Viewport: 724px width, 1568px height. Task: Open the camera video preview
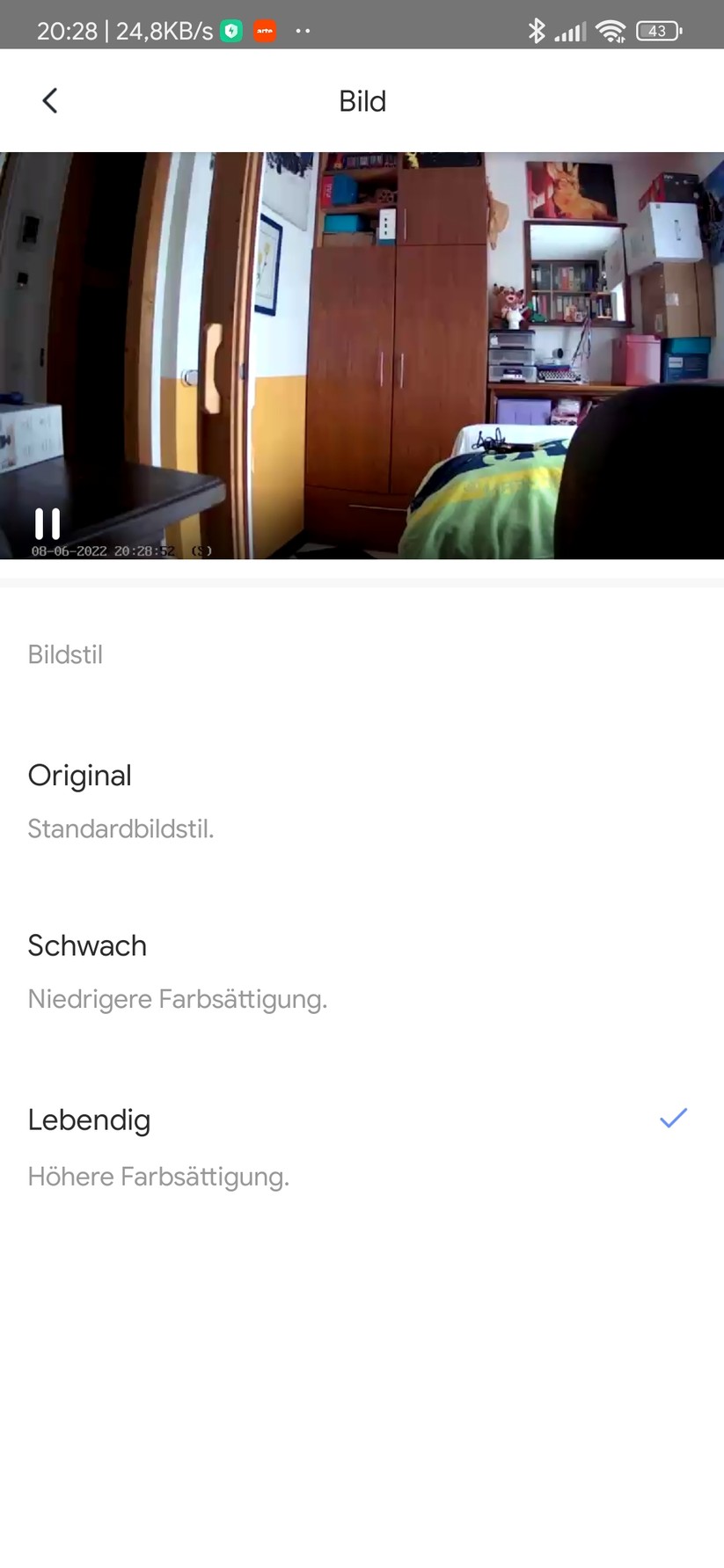click(362, 352)
